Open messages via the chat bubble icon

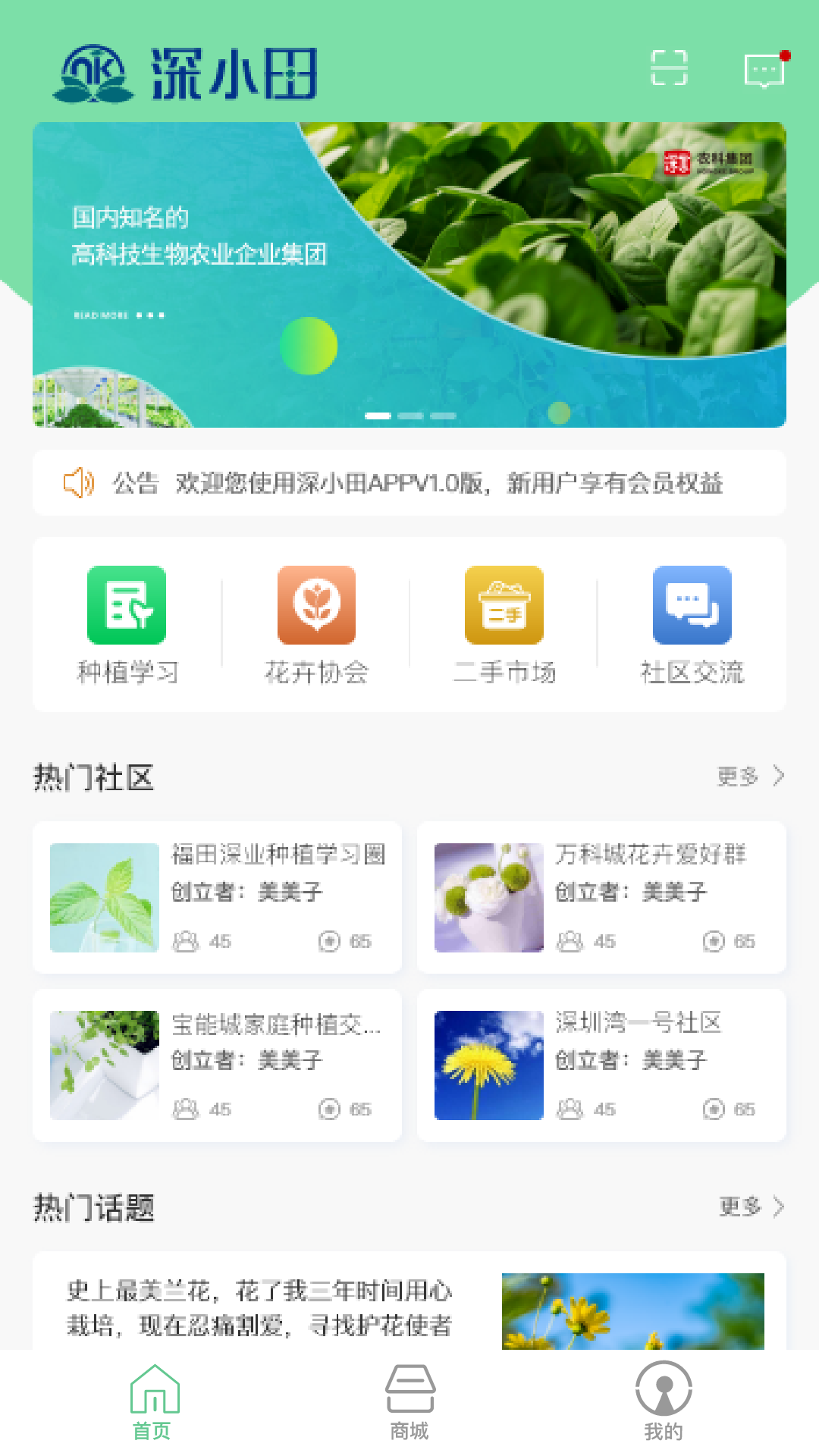click(x=764, y=67)
